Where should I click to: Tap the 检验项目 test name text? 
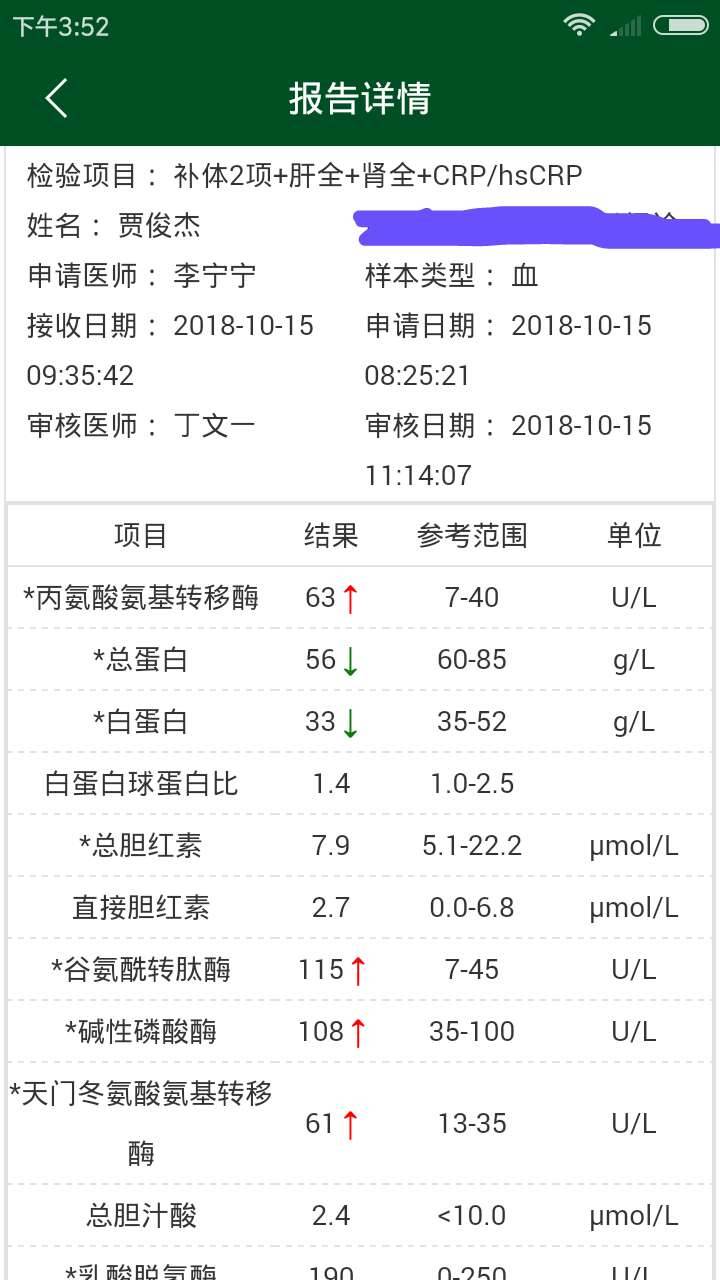click(x=300, y=174)
